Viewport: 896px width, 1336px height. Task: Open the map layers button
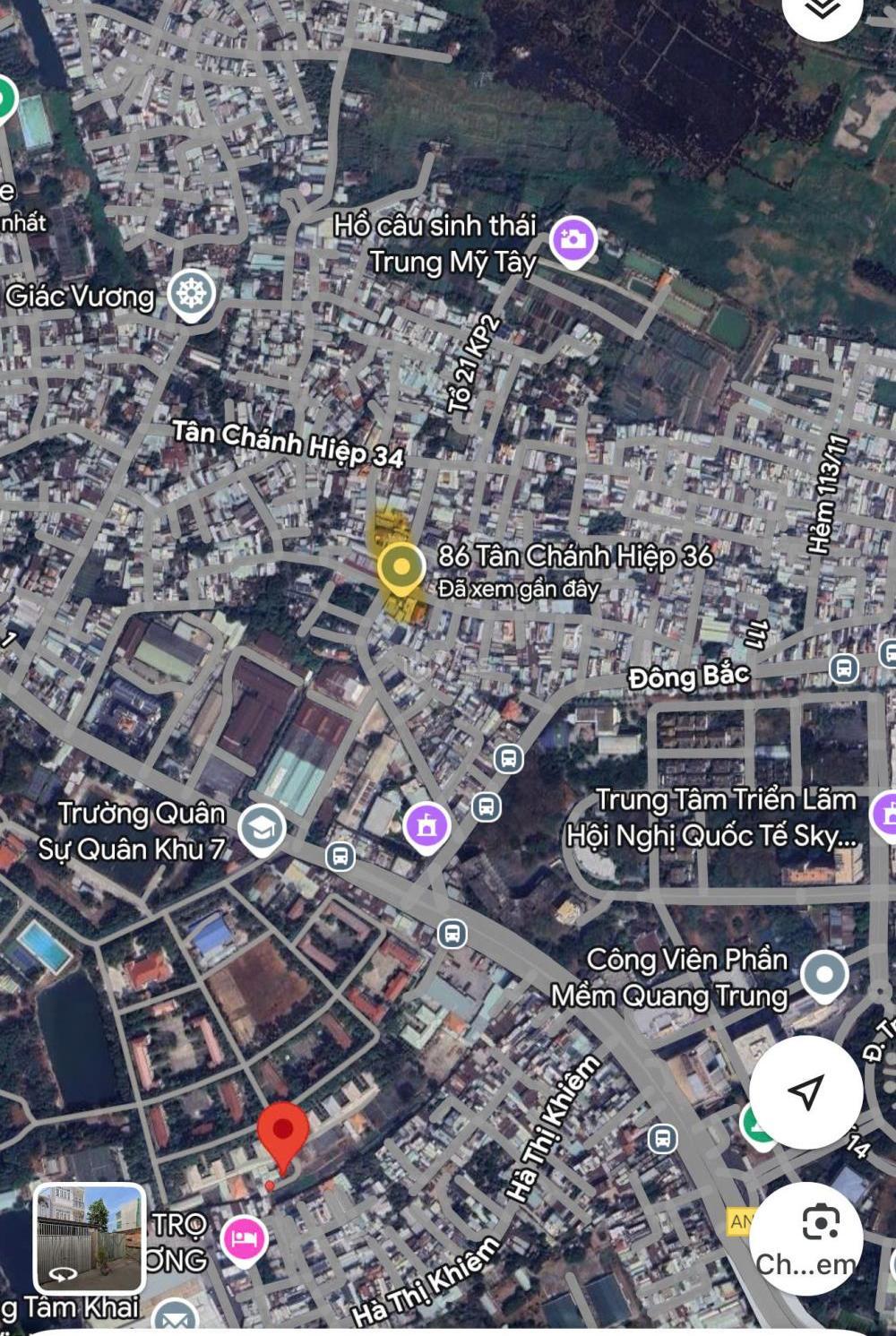[x=823, y=11]
